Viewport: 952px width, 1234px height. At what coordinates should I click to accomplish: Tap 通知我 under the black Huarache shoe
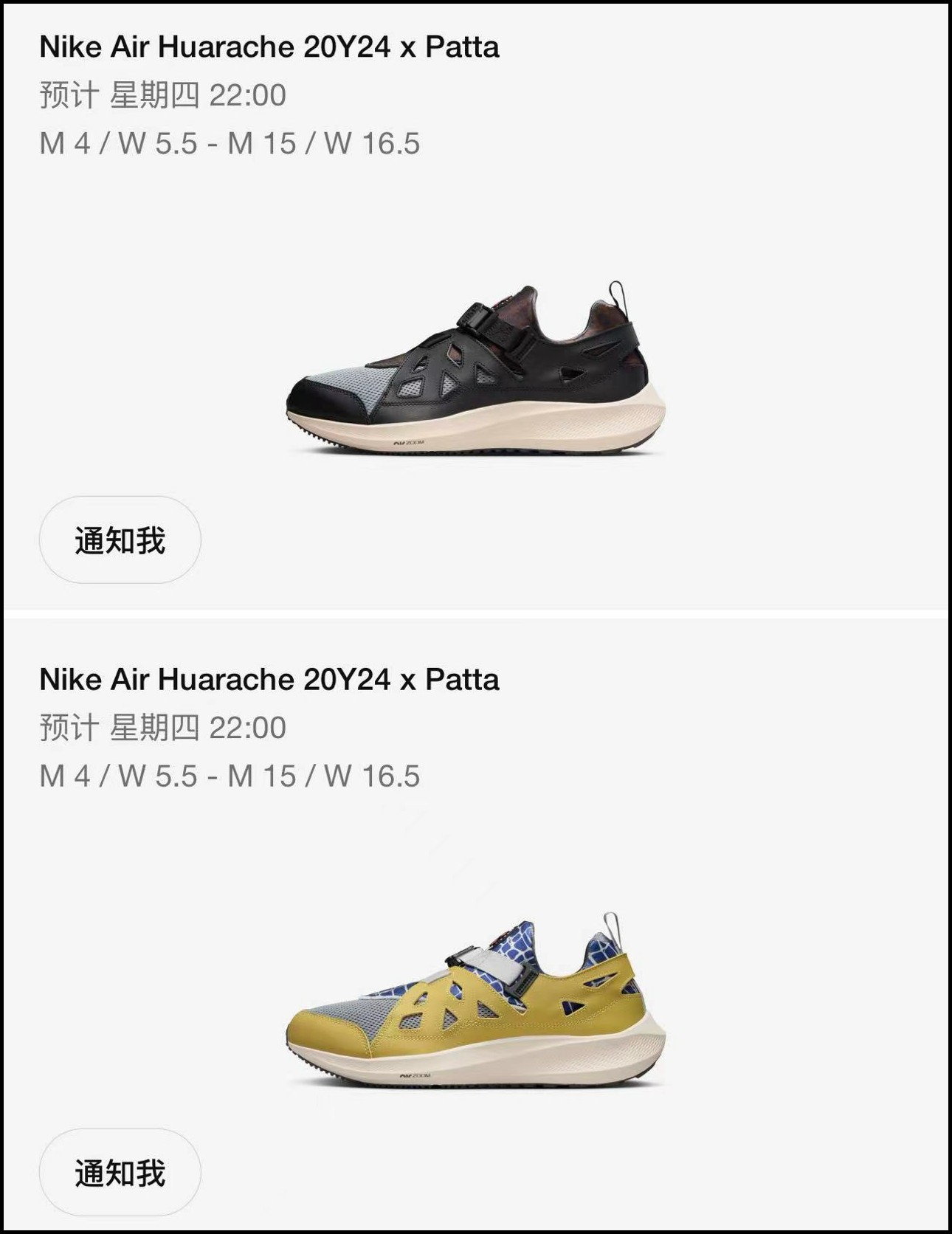pyautogui.click(x=120, y=540)
